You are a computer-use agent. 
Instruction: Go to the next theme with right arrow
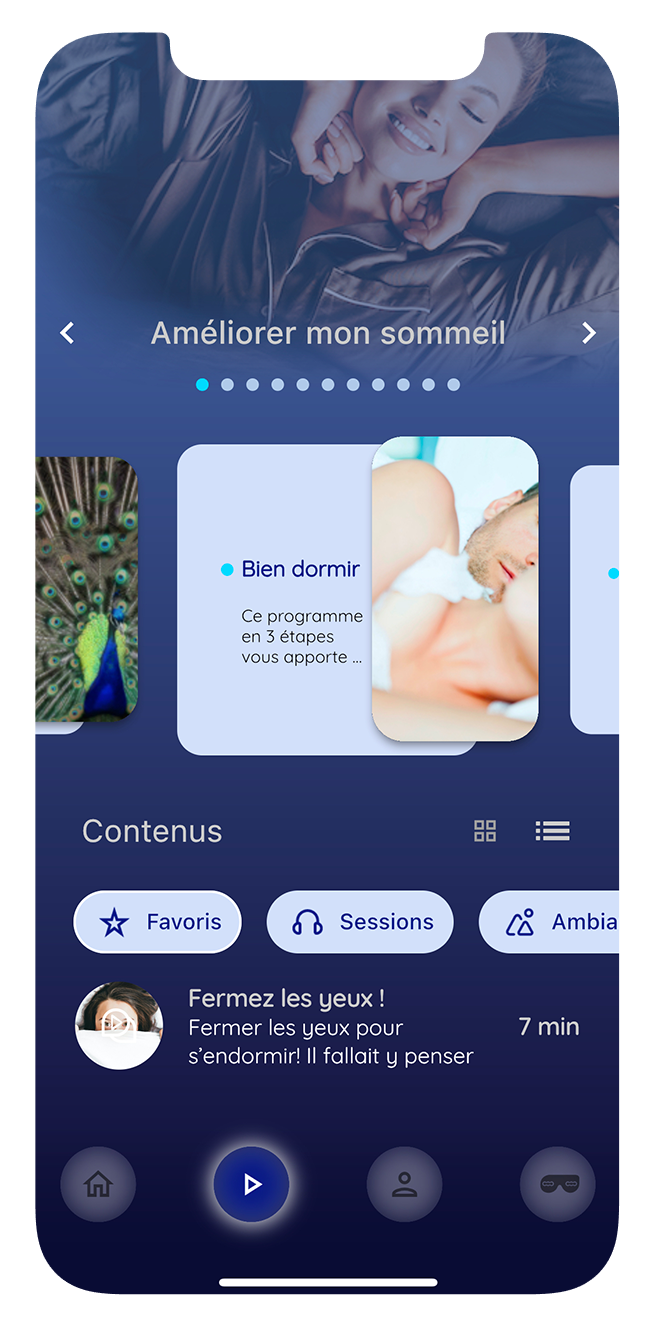click(x=589, y=333)
